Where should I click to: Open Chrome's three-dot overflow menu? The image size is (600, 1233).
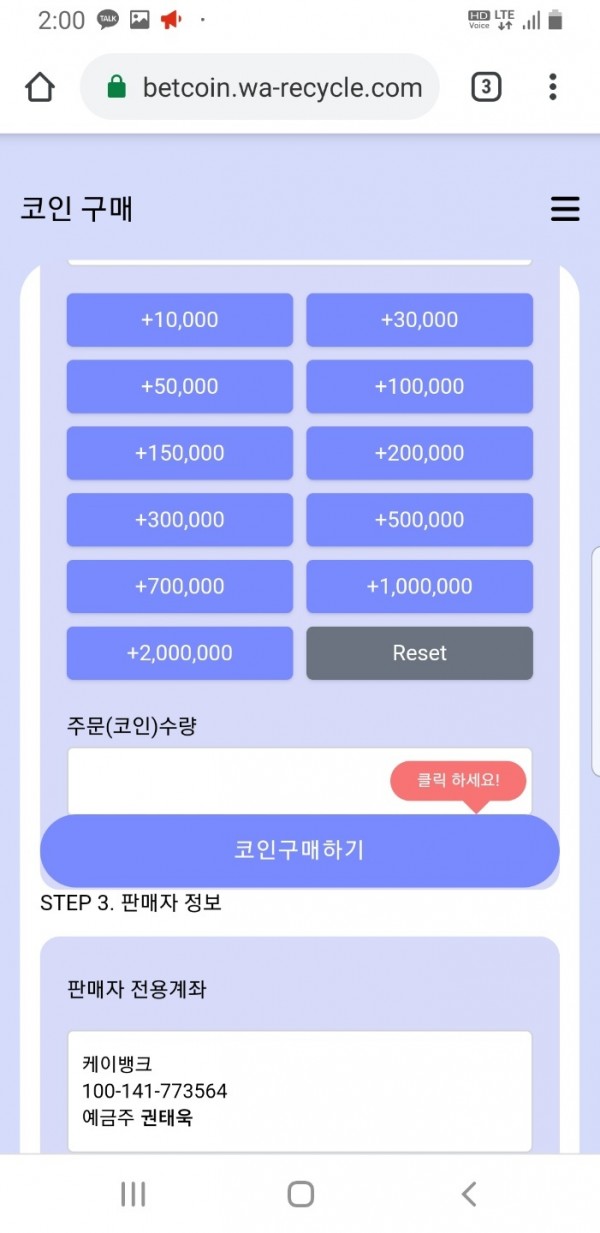(552, 87)
